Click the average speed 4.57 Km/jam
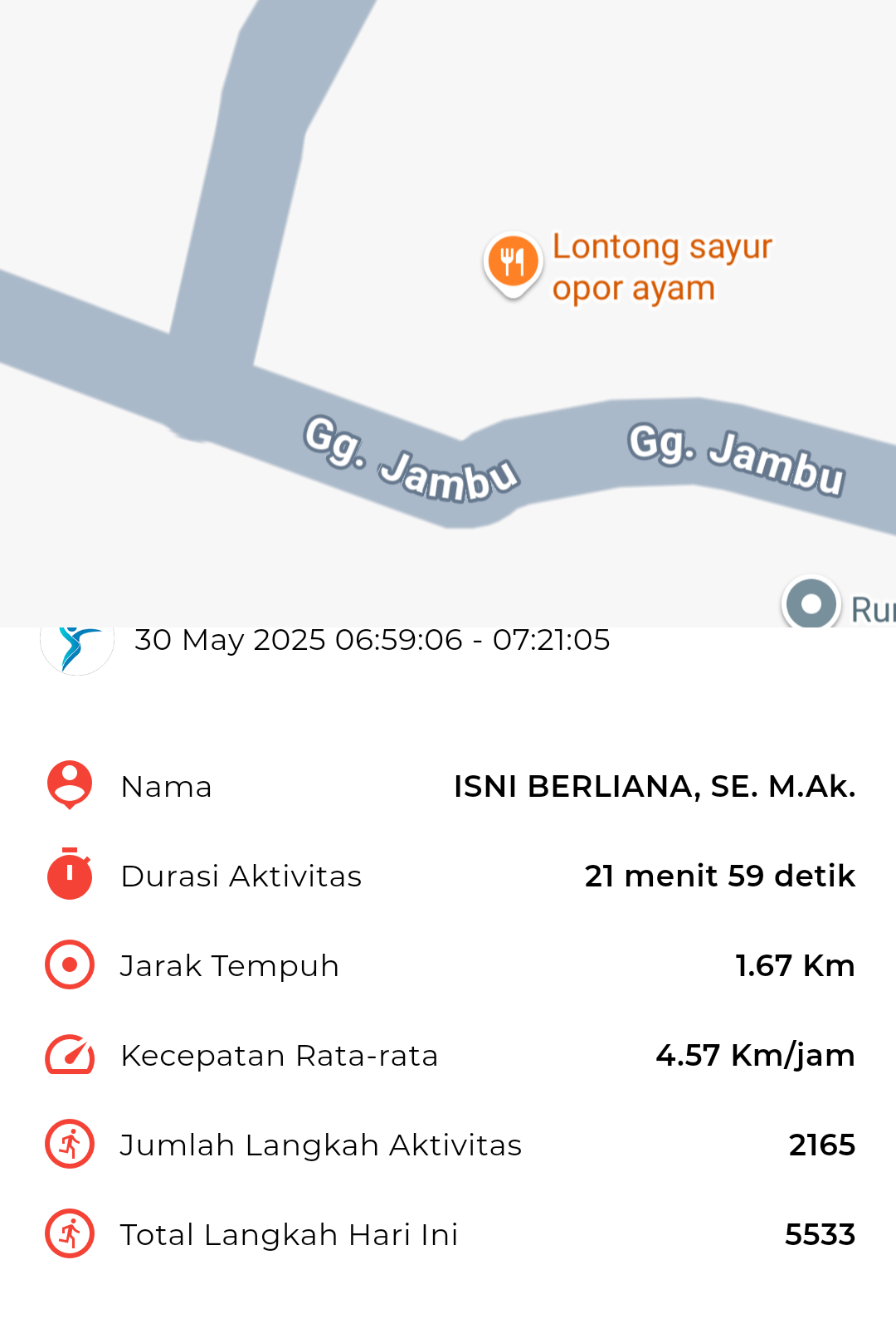This screenshot has height=1333, width=896. (x=755, y=1054)
